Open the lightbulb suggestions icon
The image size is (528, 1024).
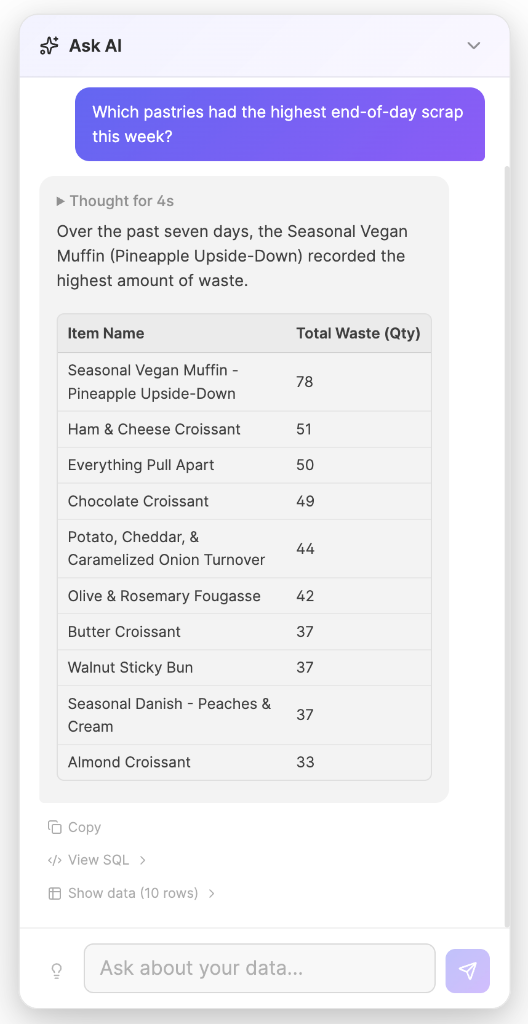(x=57, y=970)
